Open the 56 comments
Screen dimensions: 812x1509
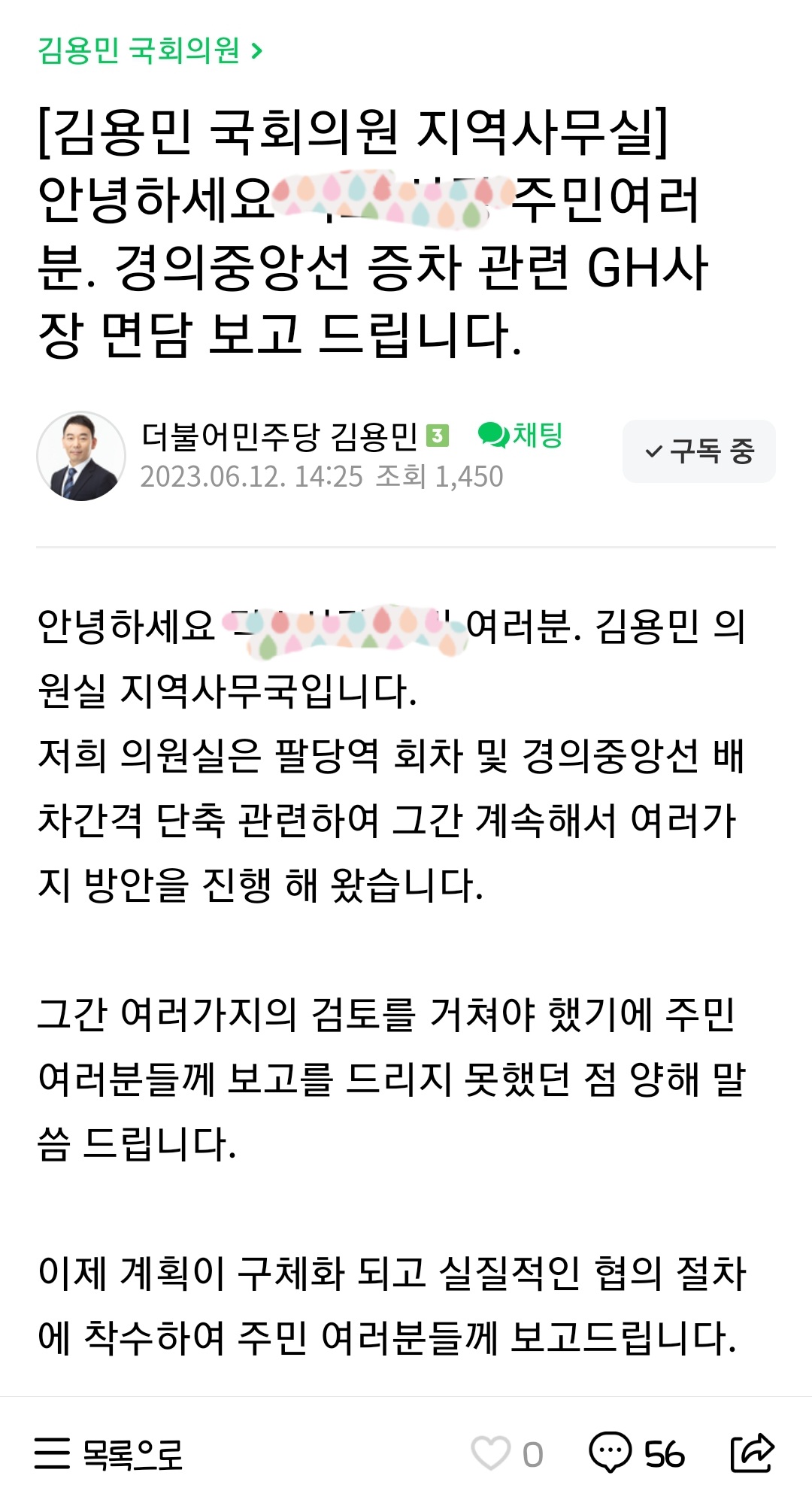click(x=636, y=1453)
